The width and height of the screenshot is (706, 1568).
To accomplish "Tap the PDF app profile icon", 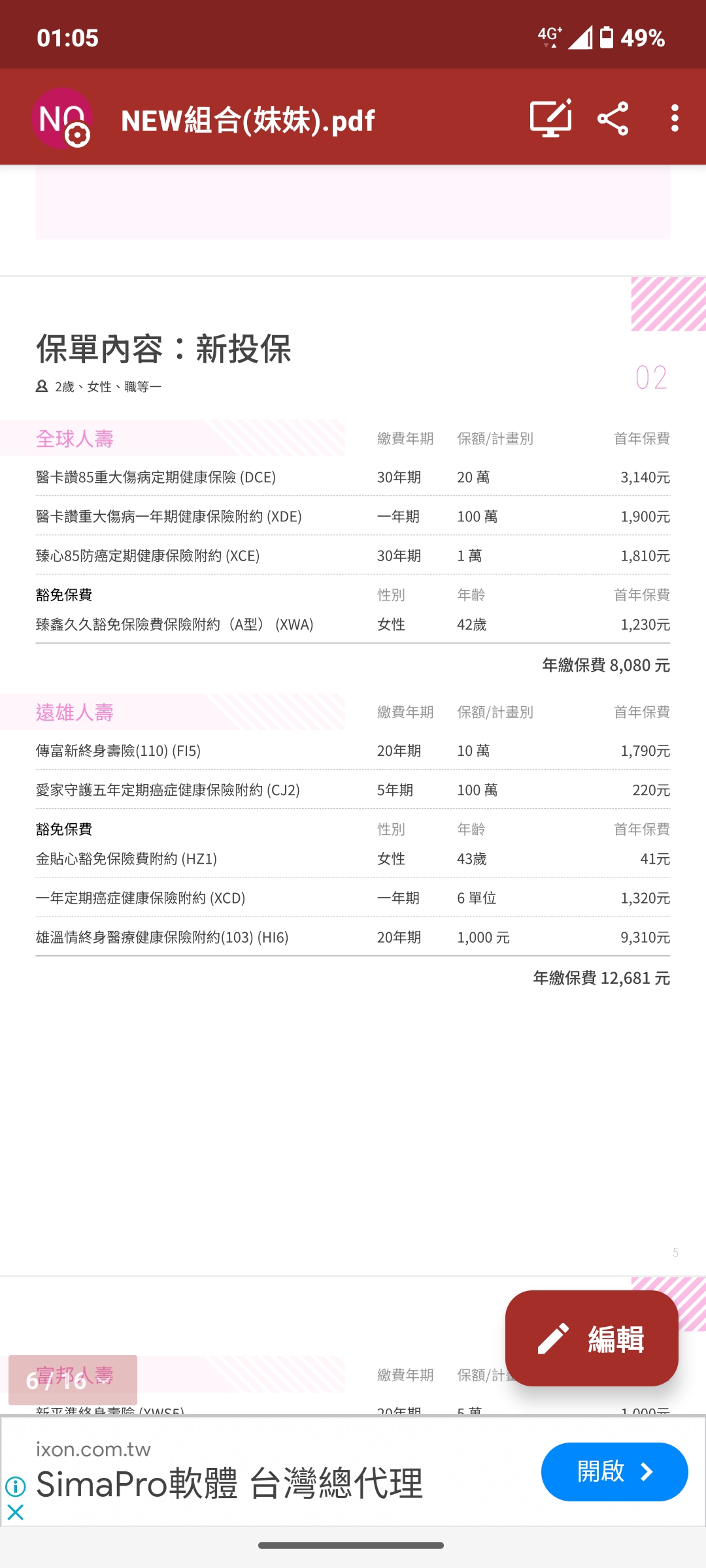I will point(62,118).
